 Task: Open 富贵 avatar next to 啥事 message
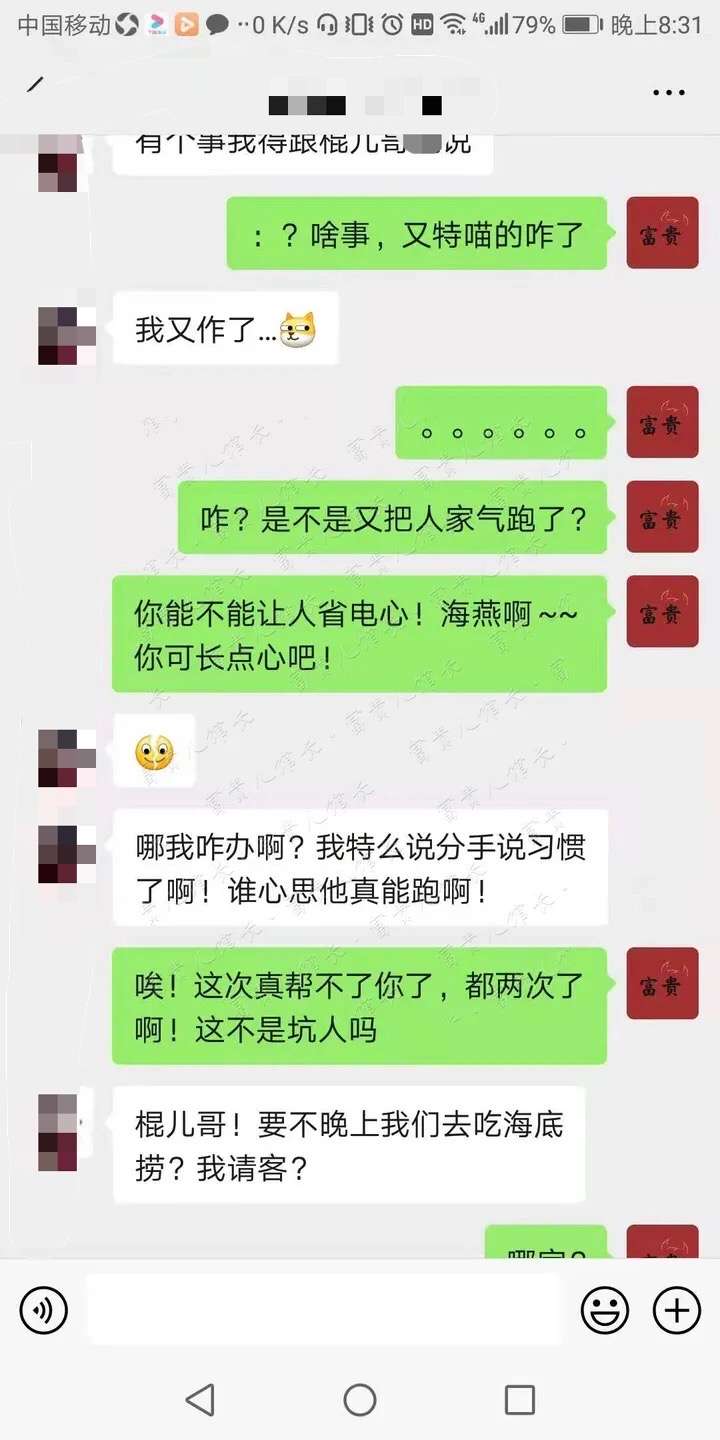(662, 233)
